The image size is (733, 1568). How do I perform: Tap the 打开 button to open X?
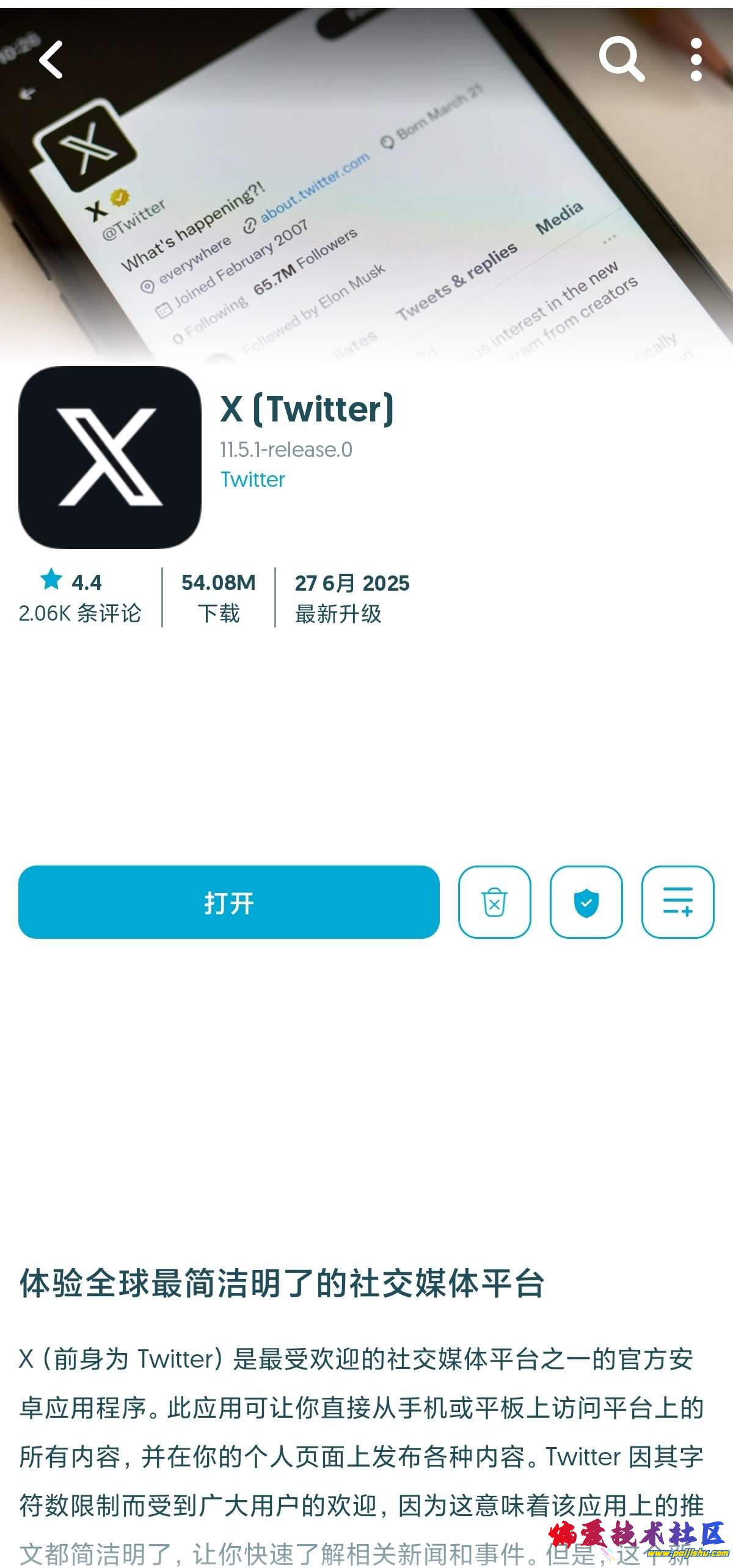tap(228, 902)
